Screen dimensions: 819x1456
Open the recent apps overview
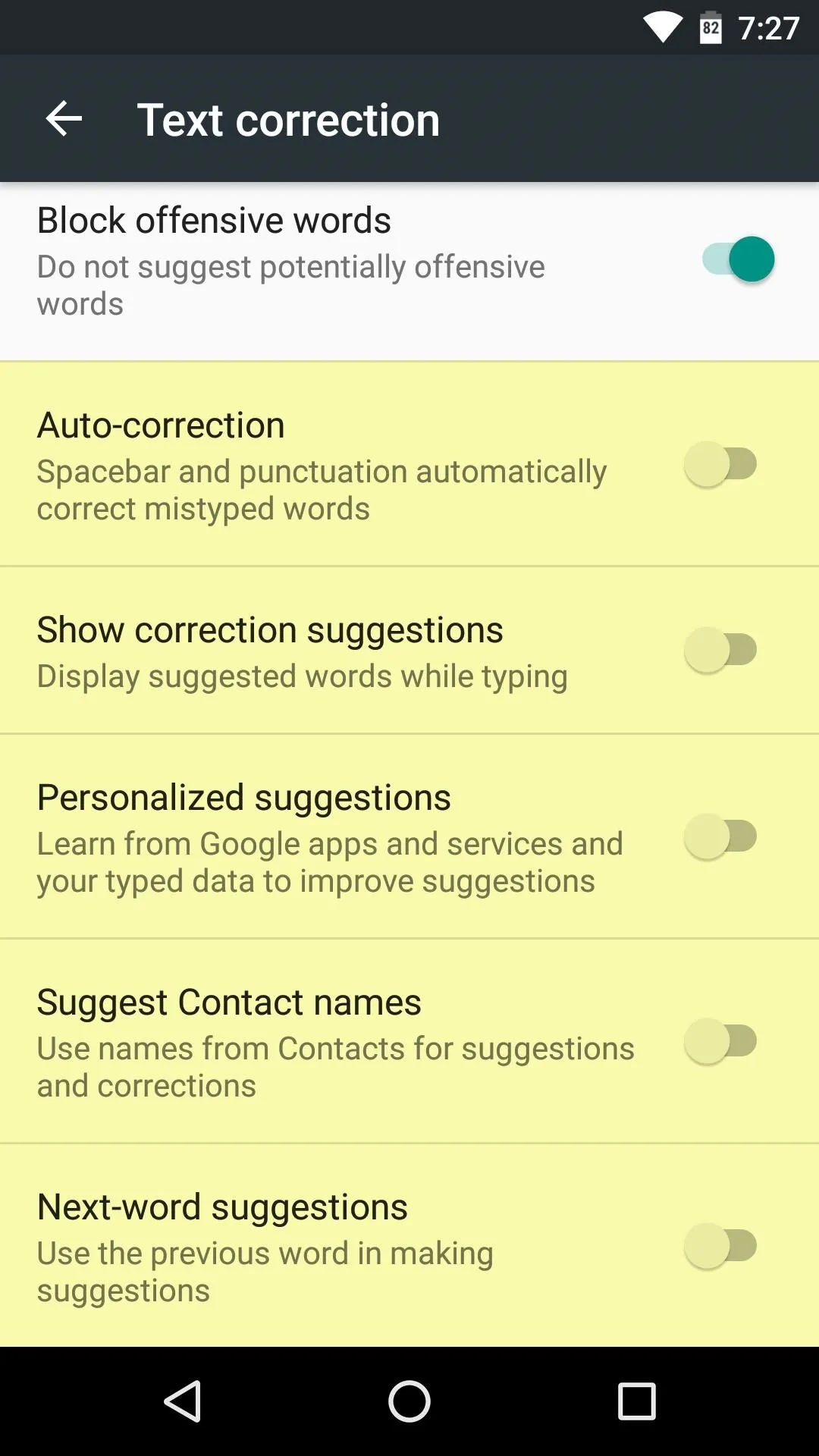637,1401
